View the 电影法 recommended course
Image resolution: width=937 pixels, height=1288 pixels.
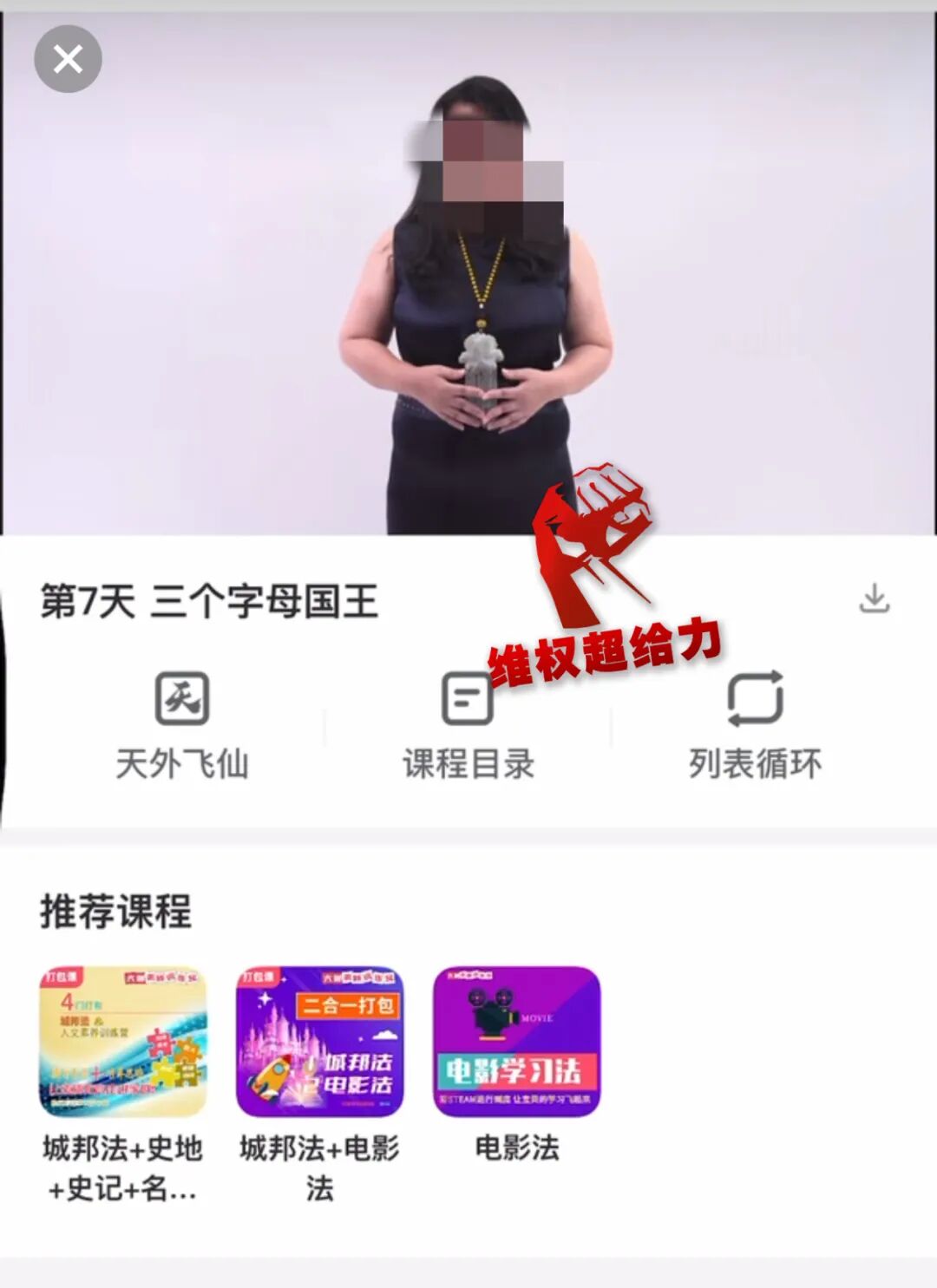tap(516, 1041)
